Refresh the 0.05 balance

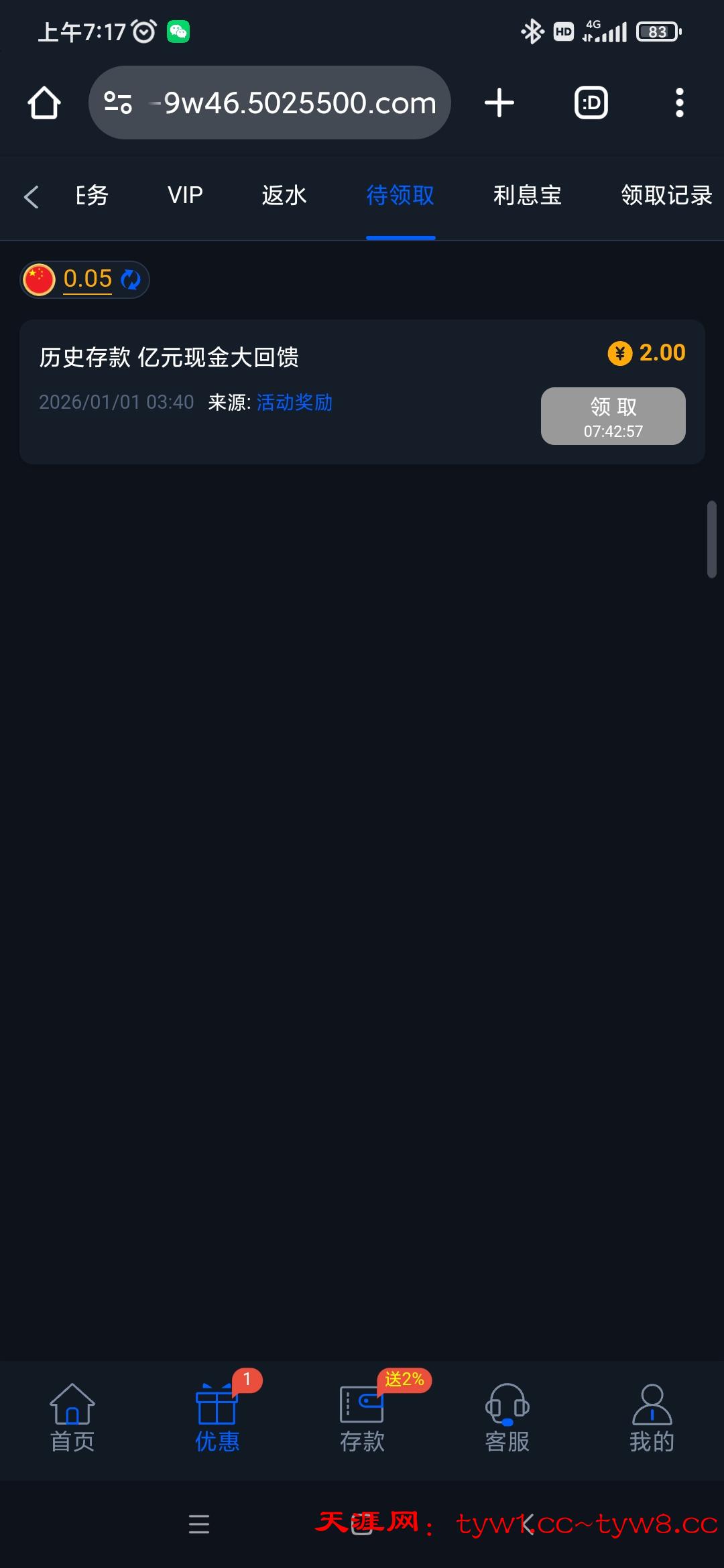click(x=131, y=279)
